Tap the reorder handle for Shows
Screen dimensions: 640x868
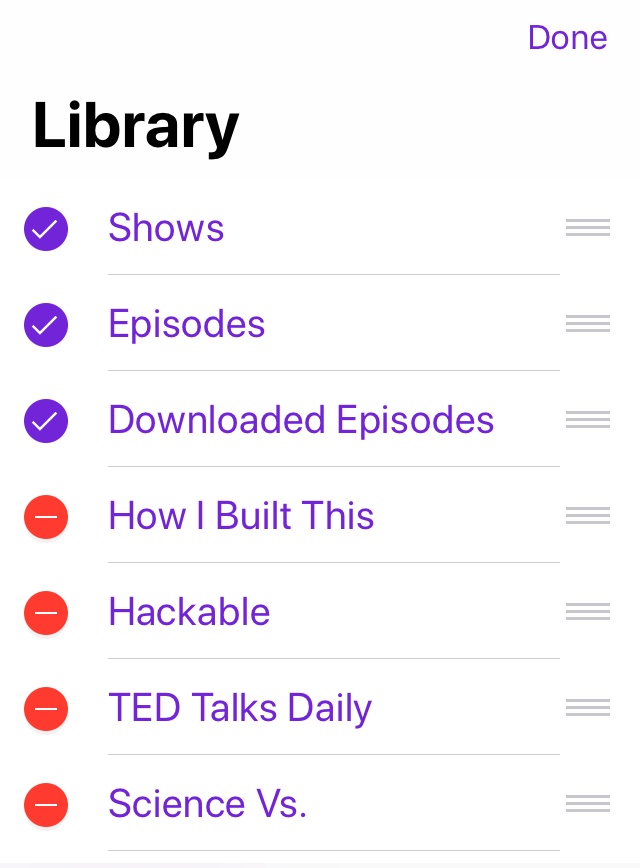[587, 228]
